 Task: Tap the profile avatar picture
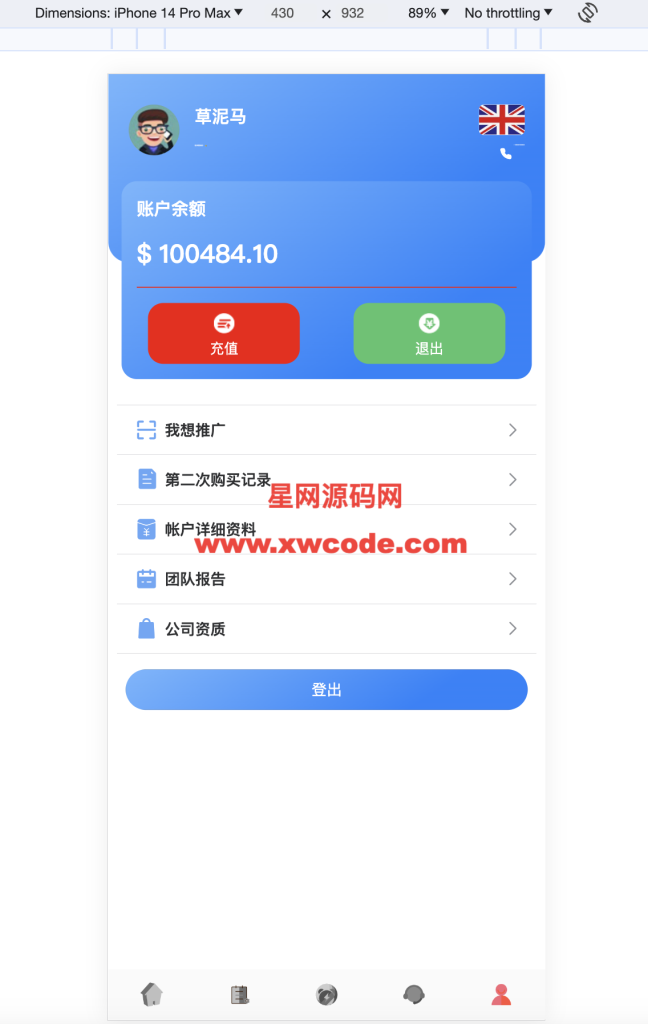(154, 130)
